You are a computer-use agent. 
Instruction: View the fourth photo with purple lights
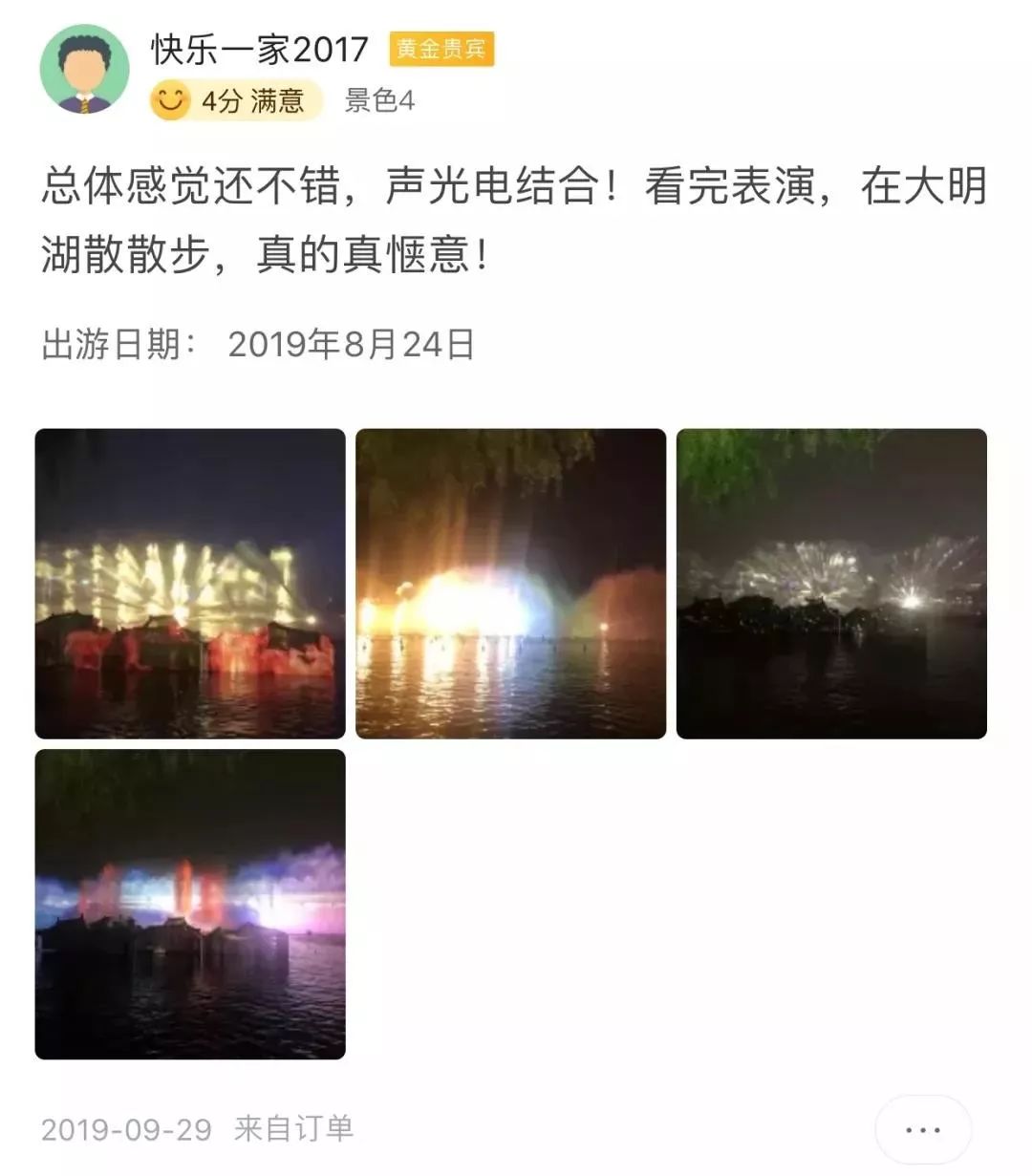tap(190, 904)
